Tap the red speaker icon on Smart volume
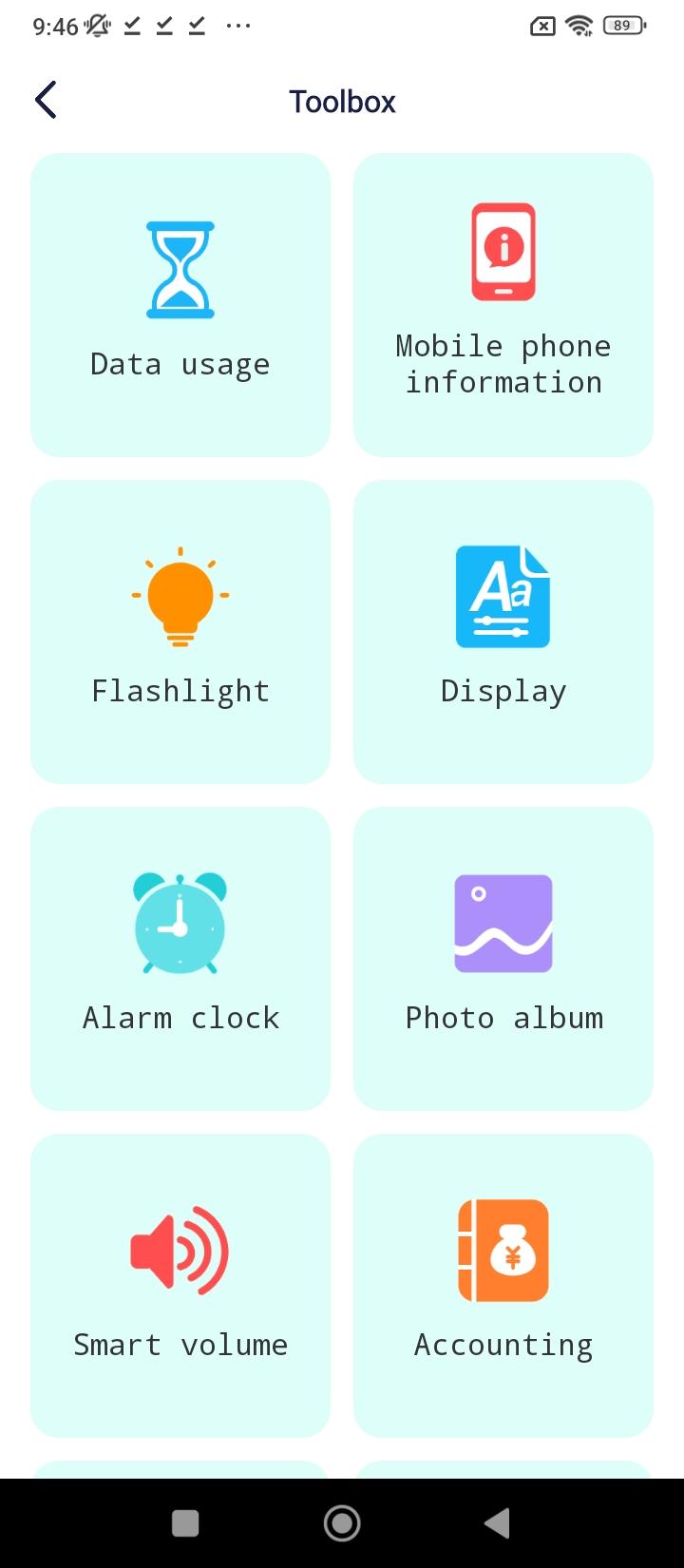 [x=180, y=1251]
